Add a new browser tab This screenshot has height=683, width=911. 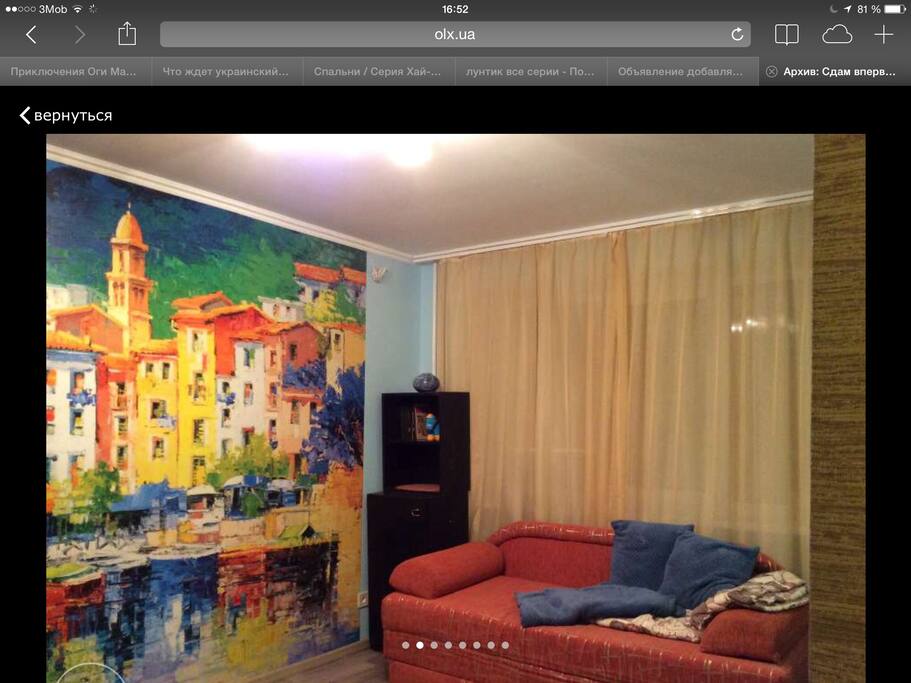[884, 35]
